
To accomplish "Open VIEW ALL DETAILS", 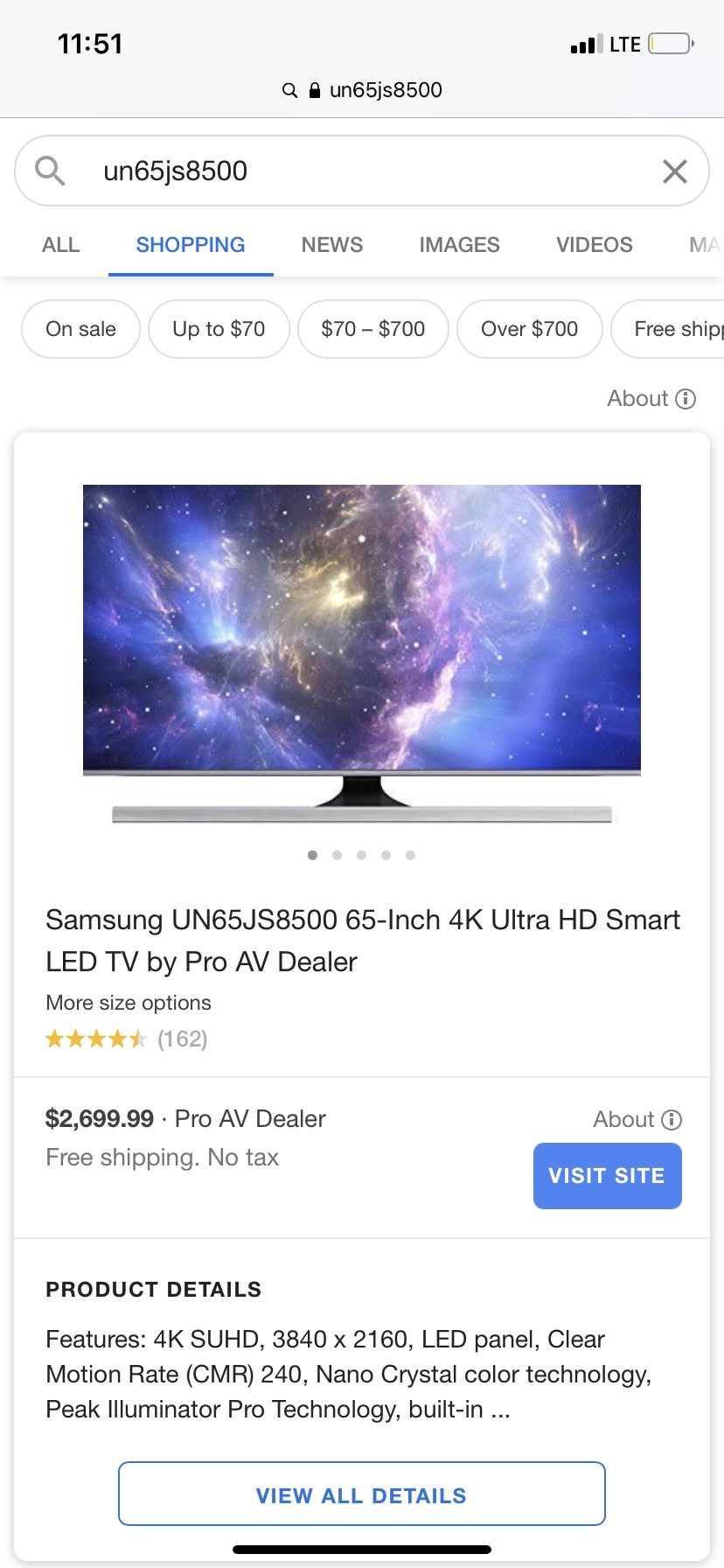I will [361, 1494].
